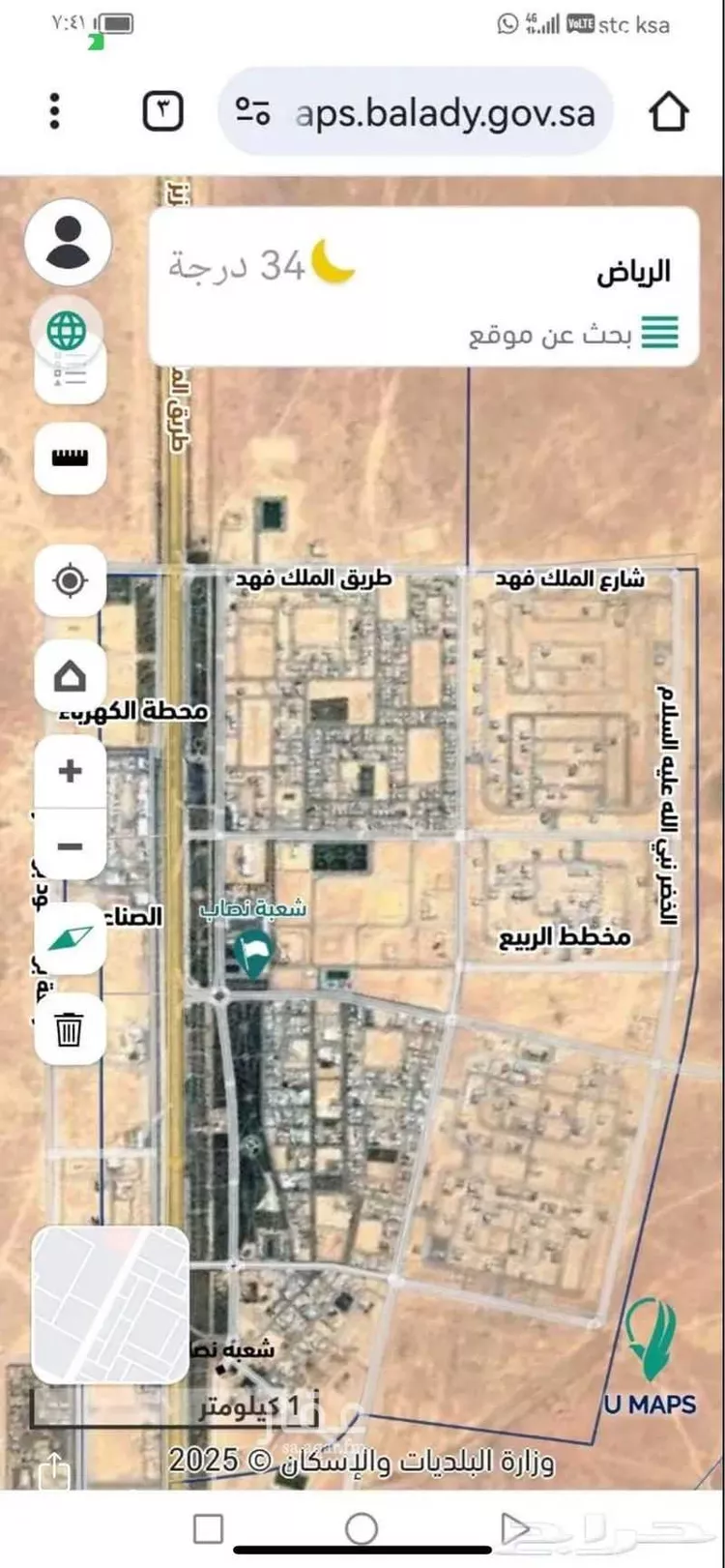Open the user profile button
The width and height of the screenshot is (725, 1568).
pos(68,242)
